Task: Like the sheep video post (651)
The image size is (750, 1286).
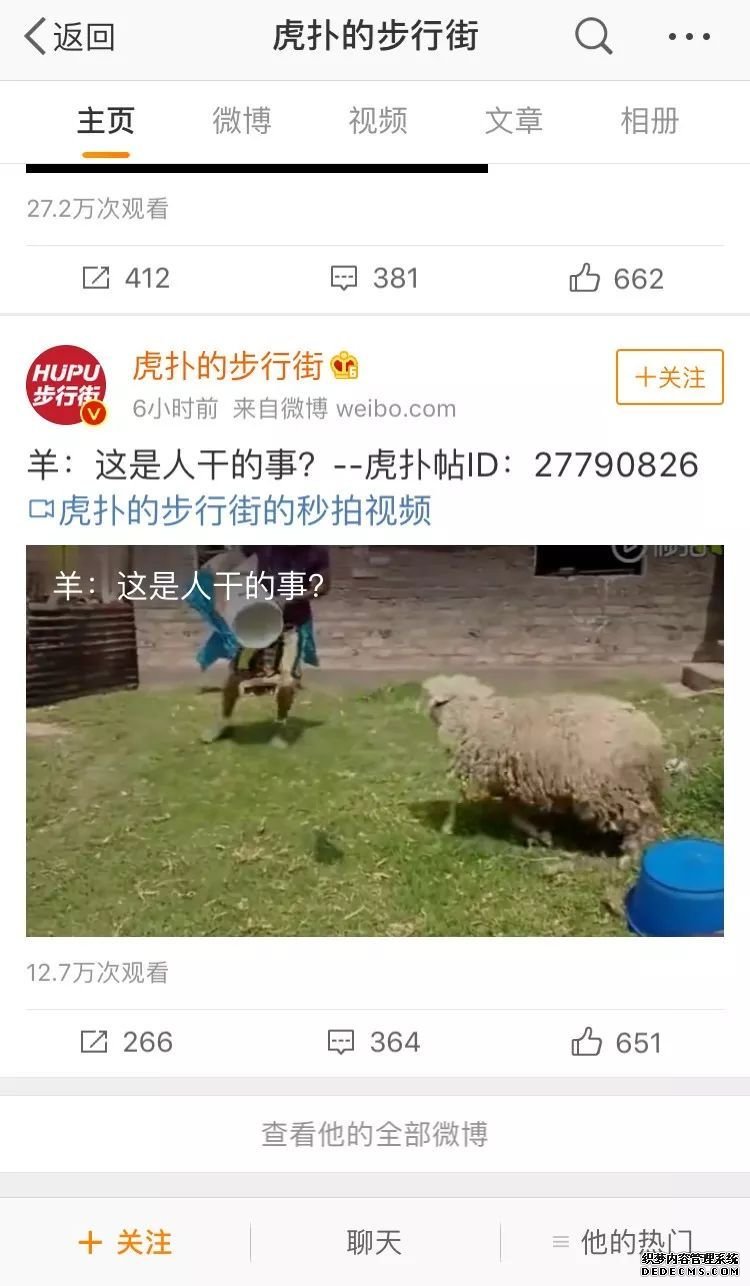Action: click(616, 1042)
